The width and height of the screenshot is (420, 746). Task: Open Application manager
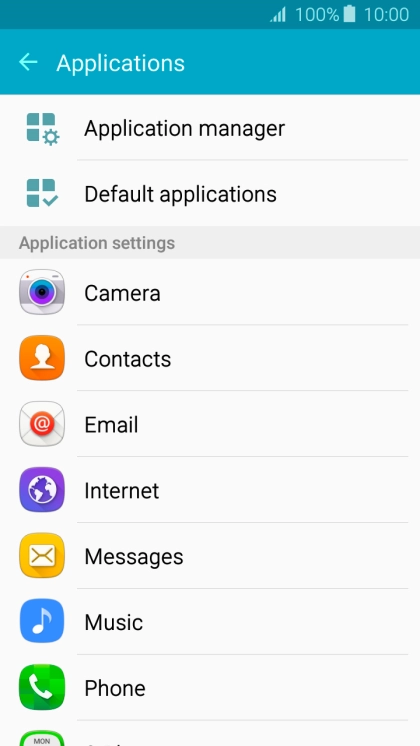pos(210,128)
